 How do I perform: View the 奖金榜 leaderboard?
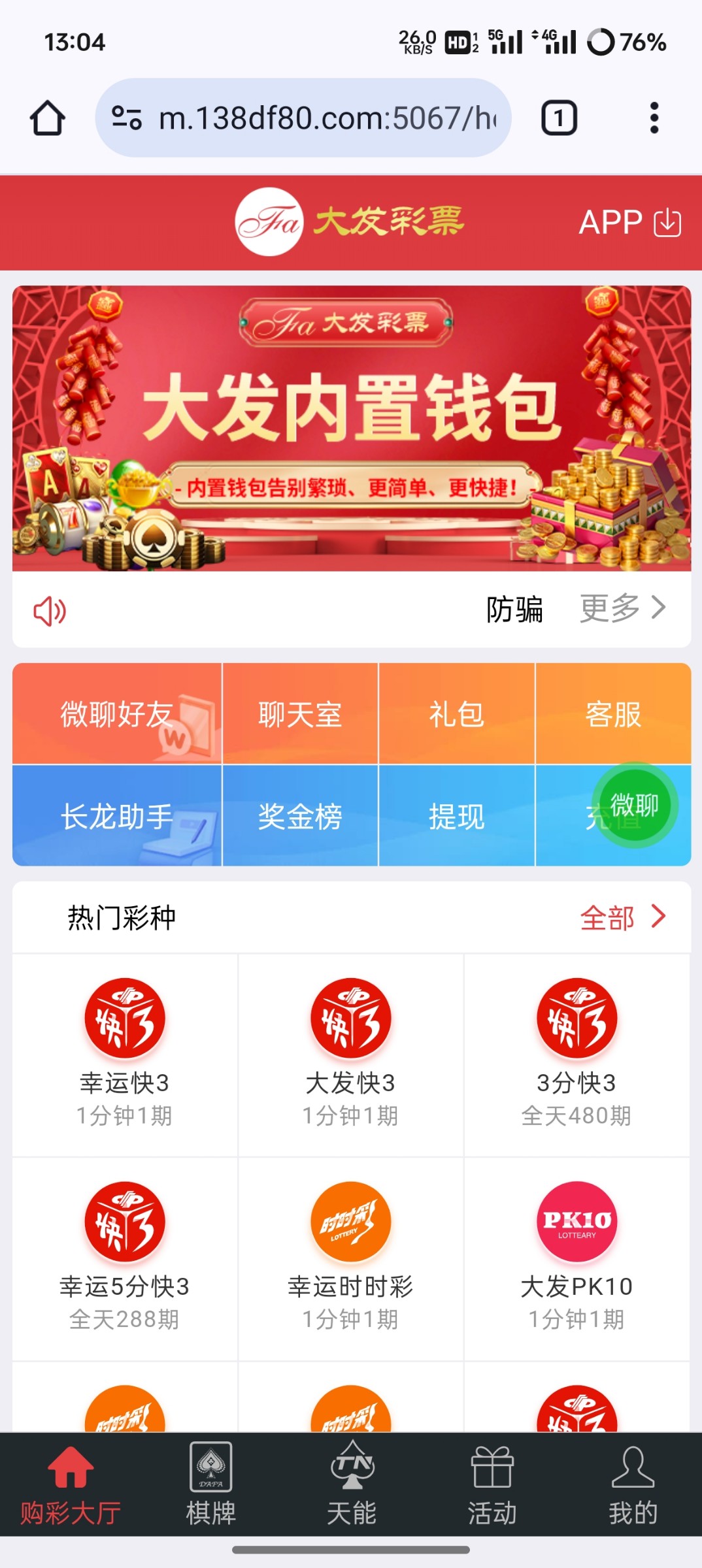[x=300, y=816]
